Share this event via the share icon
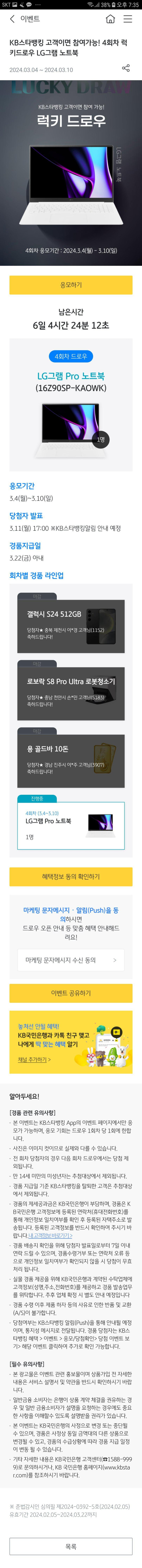Viewport: 142px width, 1568px height. pyautogui.click(x=125, y=68)
